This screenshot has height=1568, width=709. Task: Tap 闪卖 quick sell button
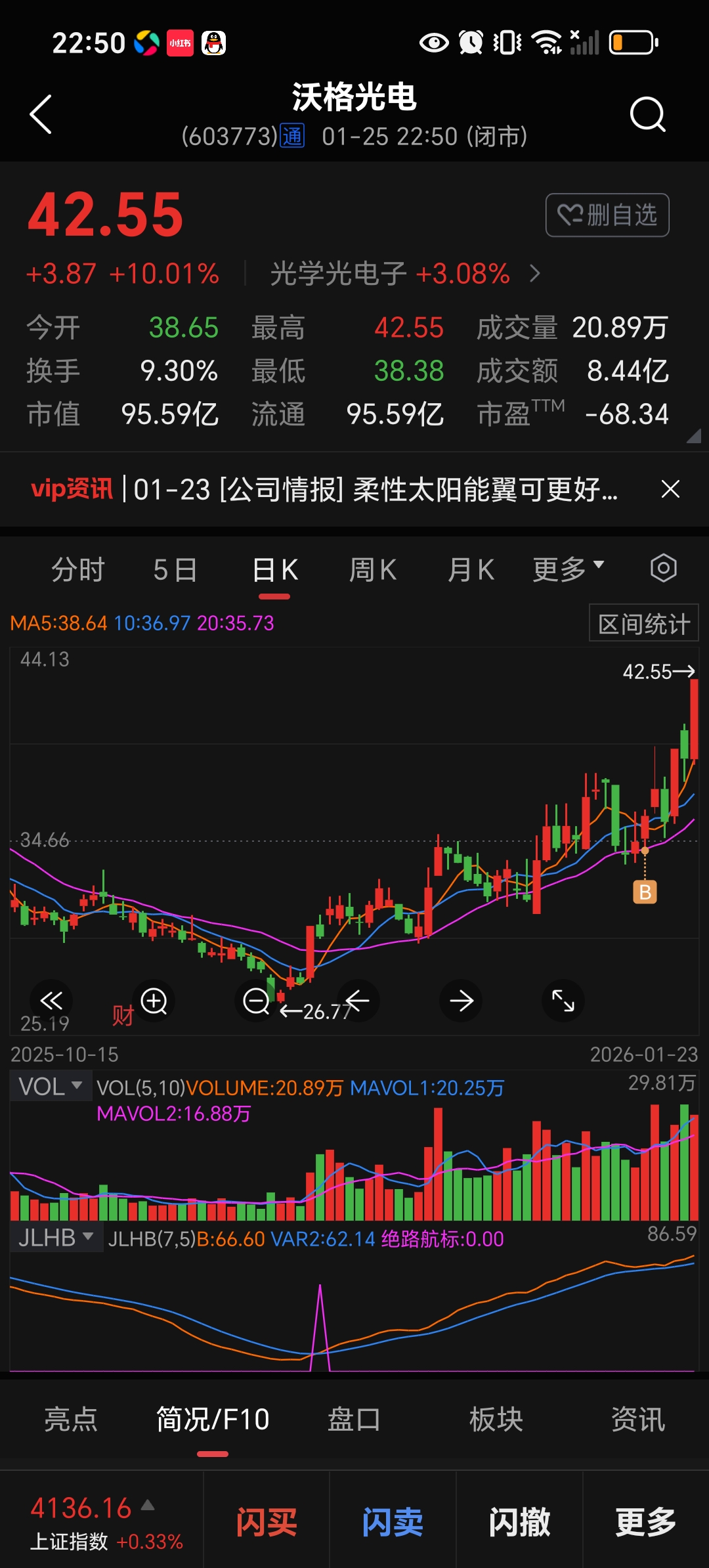click(x=393, y=1522)
